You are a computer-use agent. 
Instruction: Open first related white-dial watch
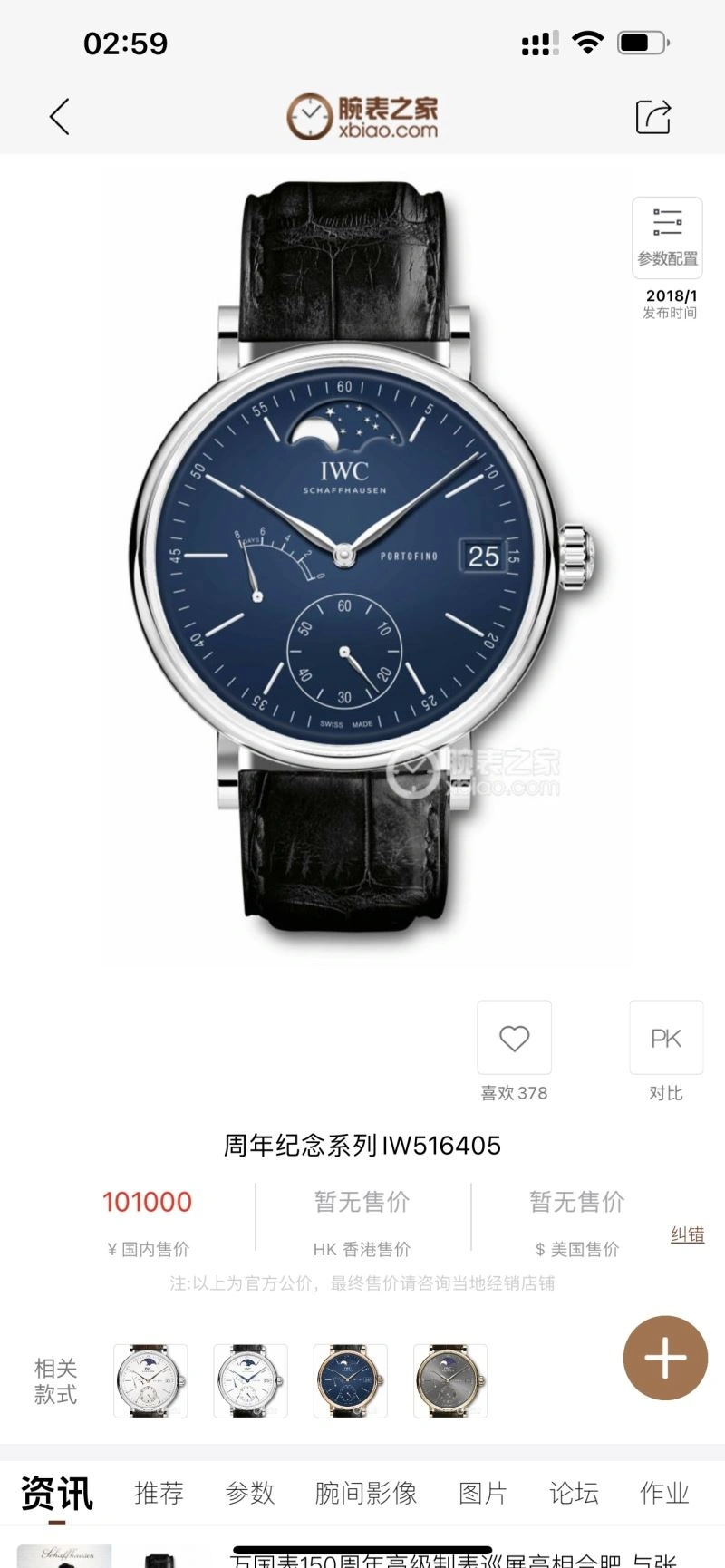coord(150,1380)
